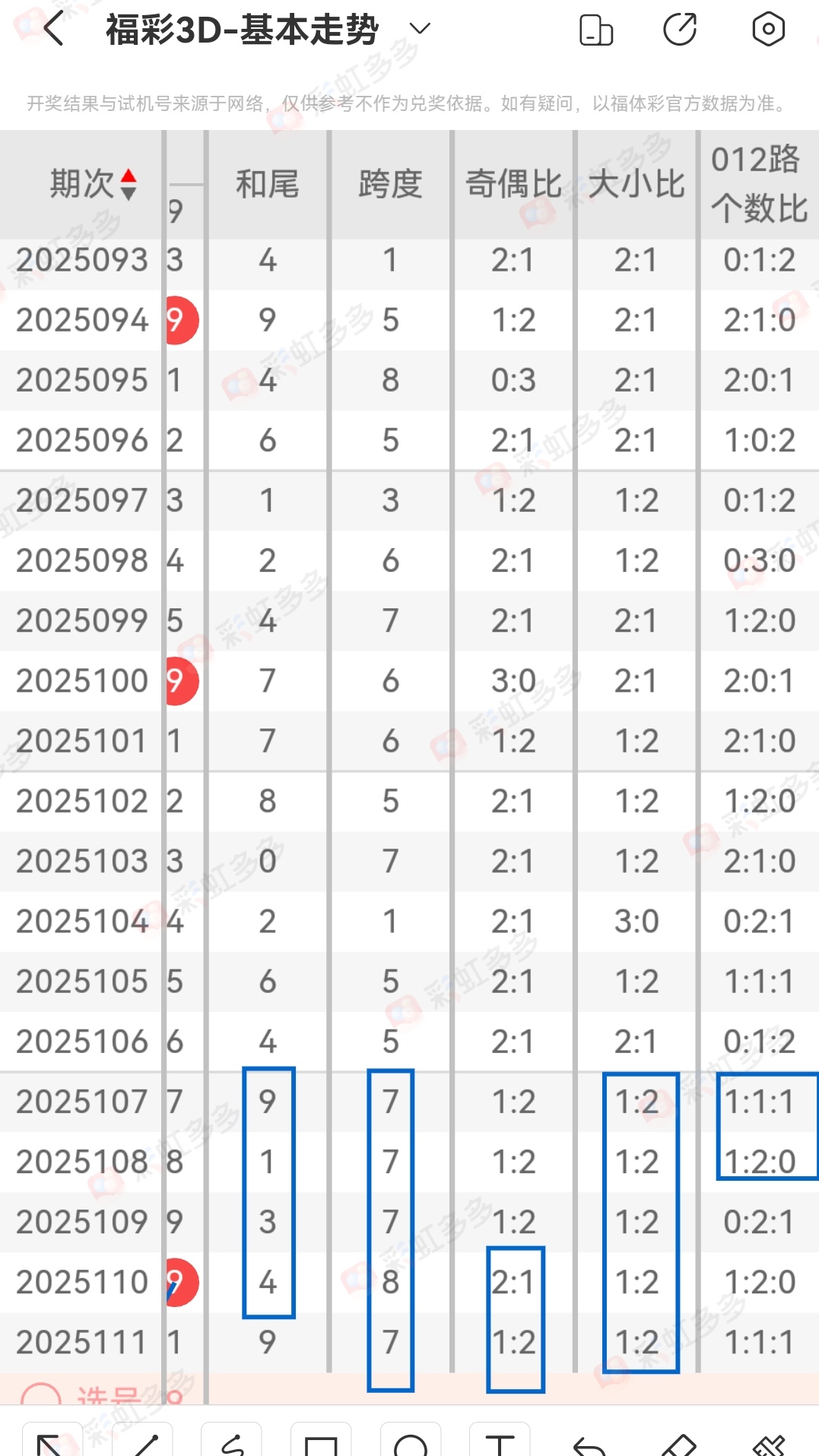Pick the freehand curve tool
The height and width of the screenshot is (1456, 819).
[x=232, y=1442]
